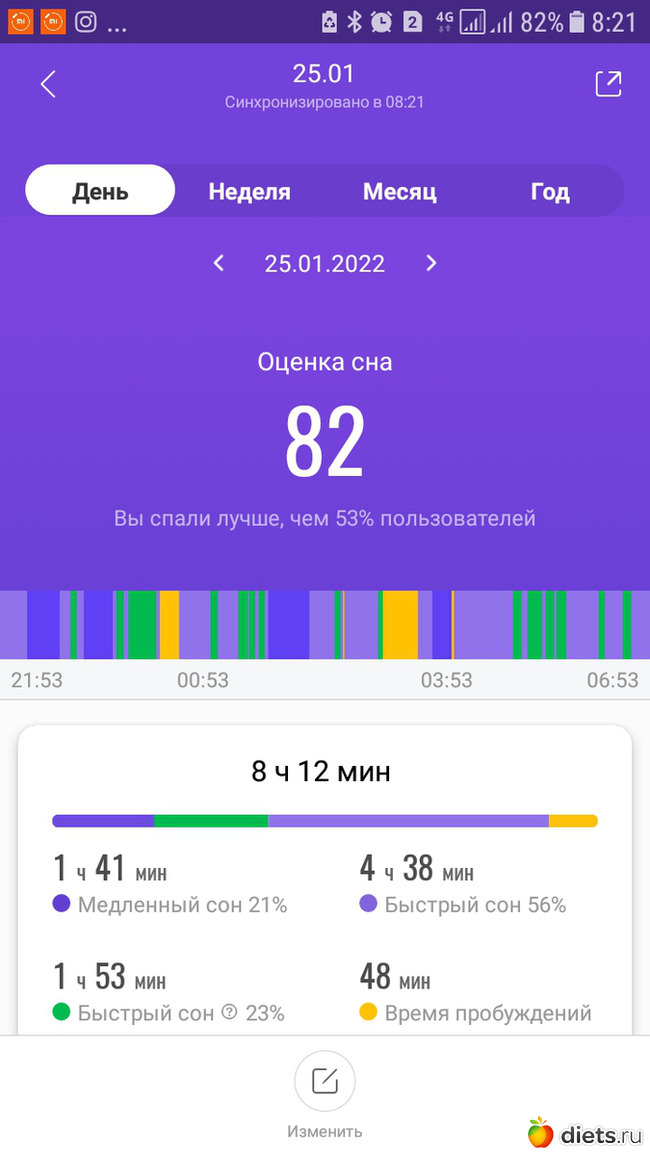Open the help icon beside Быстрый сон 23%
Viewport: 650px width, 1156px height.
229,1013
